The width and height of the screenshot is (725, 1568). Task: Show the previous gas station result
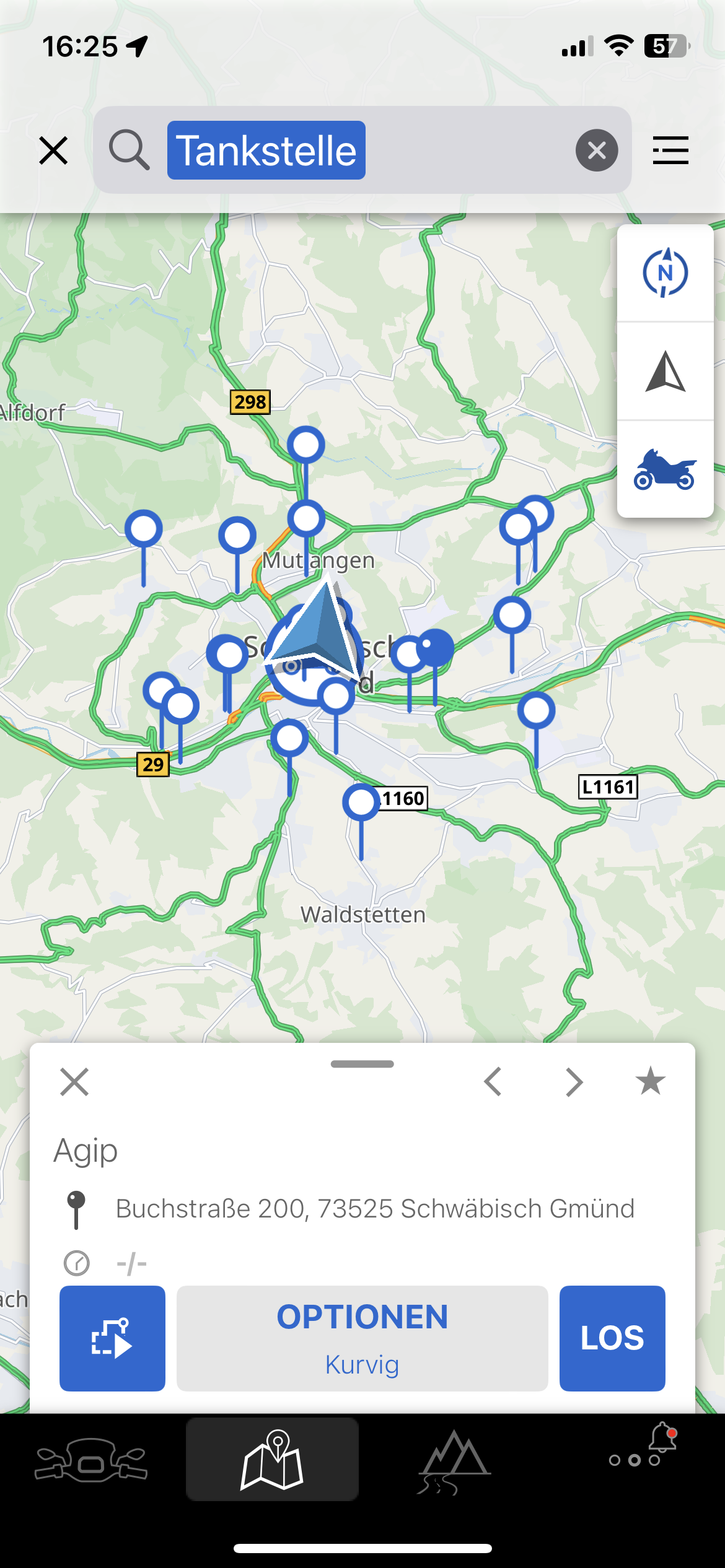point(493,1082)
